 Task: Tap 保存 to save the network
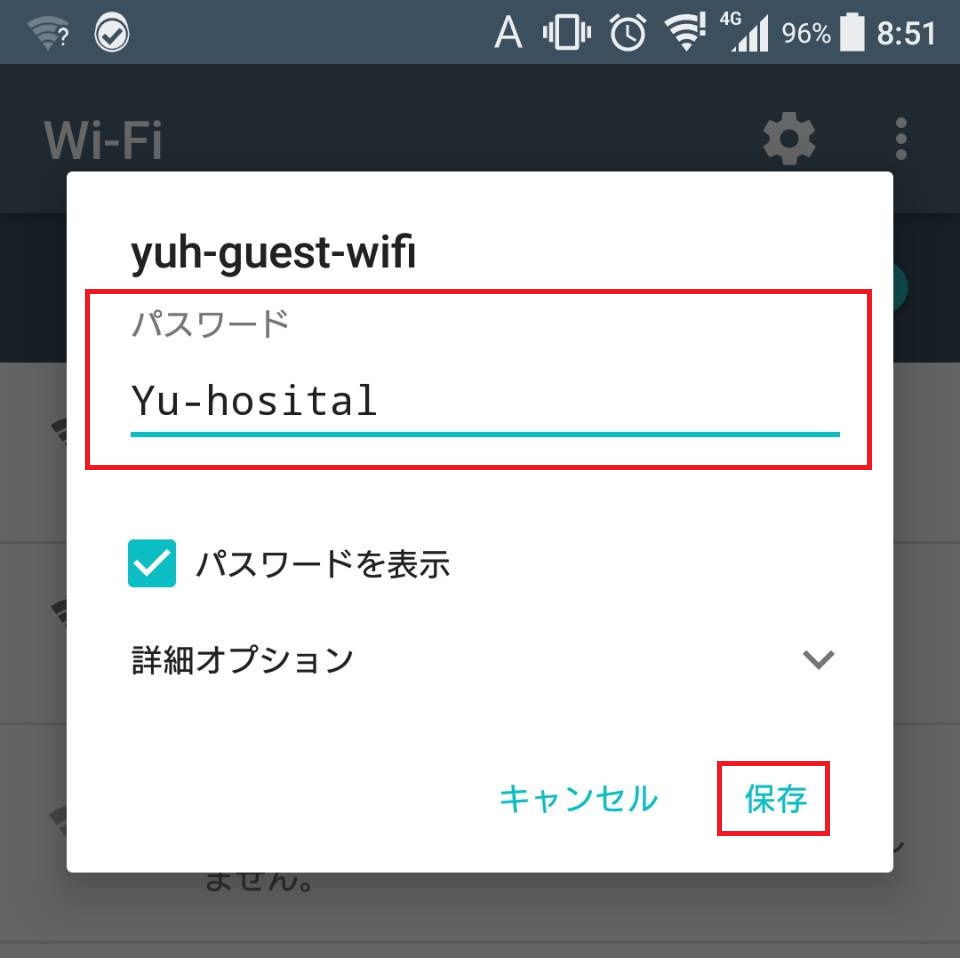(x=775, y=799)
